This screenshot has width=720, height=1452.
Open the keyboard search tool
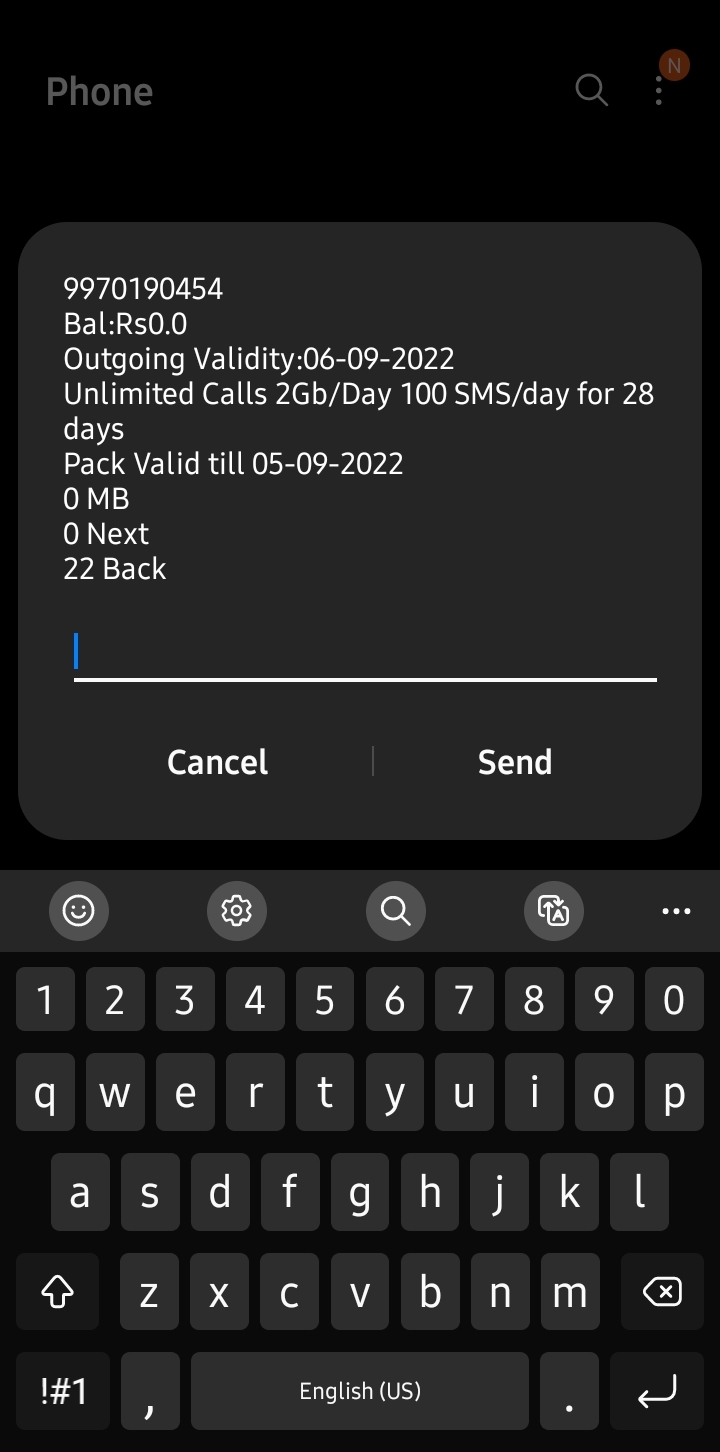tap(395, 910)
